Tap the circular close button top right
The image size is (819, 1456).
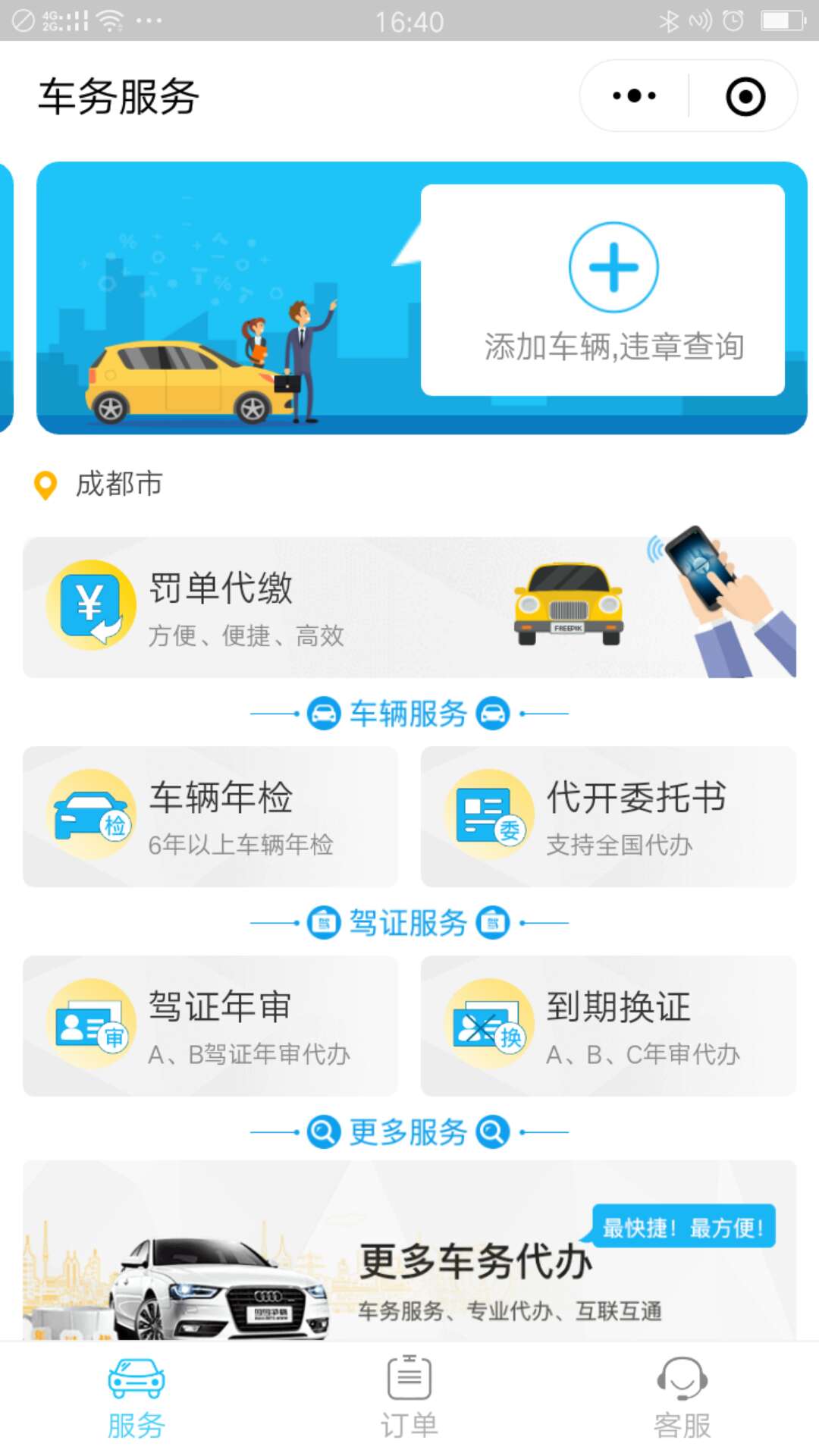point(745,95)
